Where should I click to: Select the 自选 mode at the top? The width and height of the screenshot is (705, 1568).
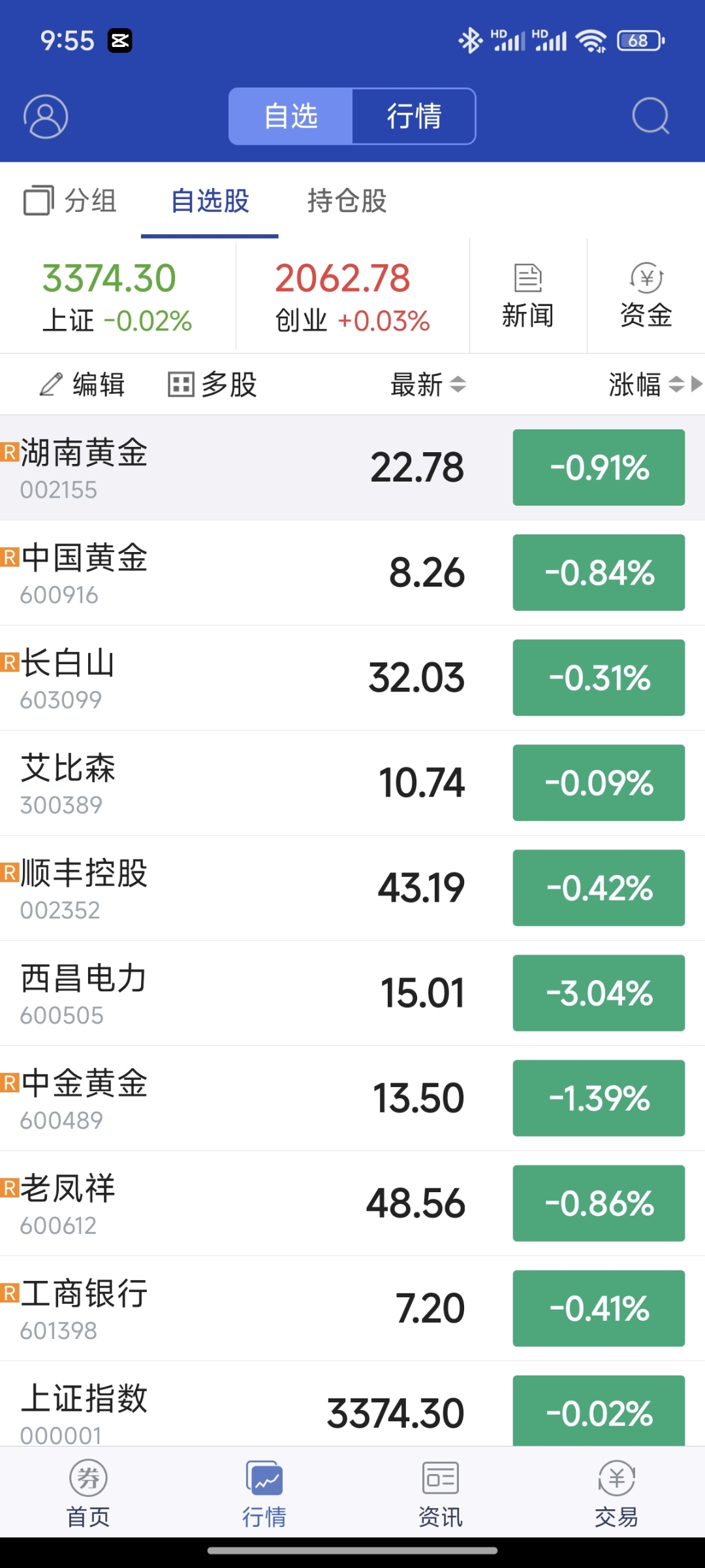(x=290, y=115)
